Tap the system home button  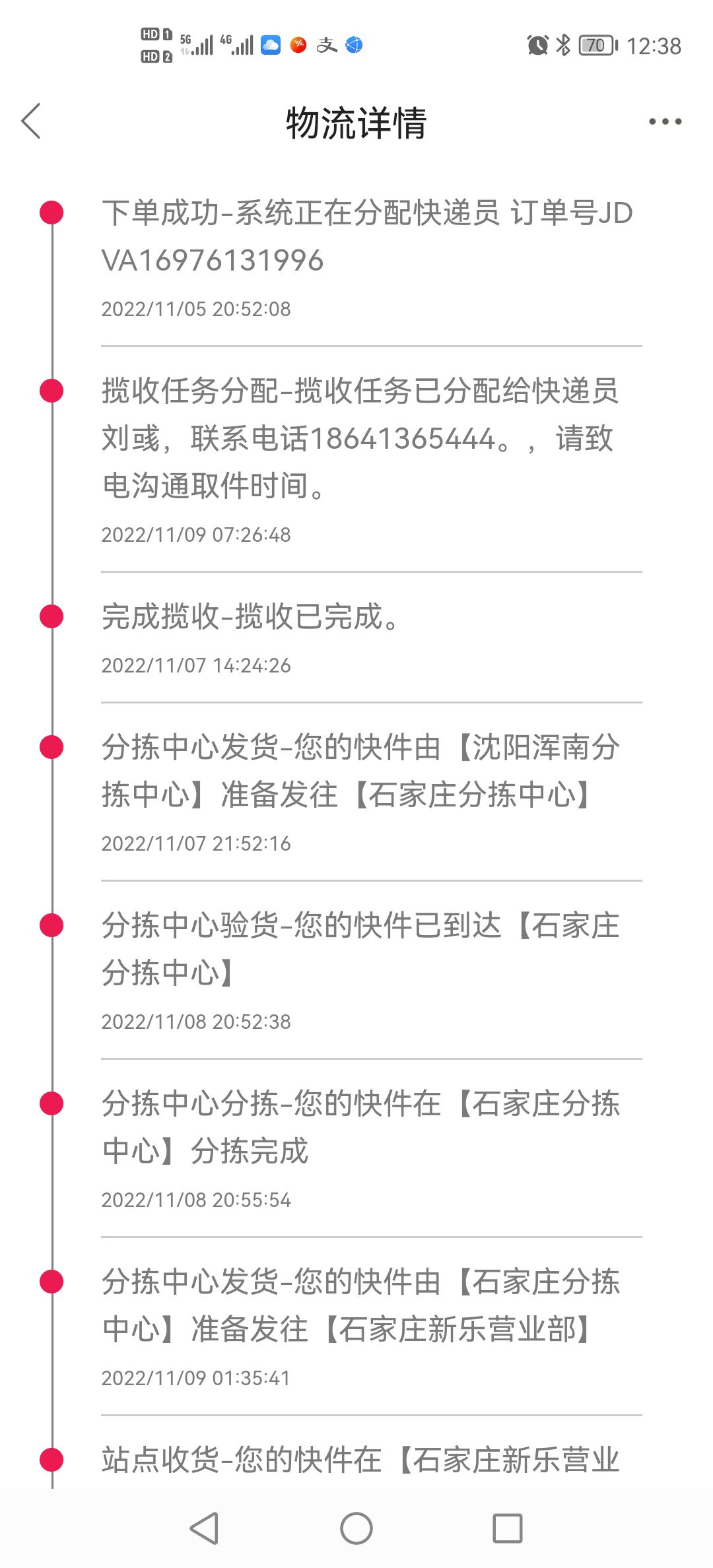pos(356,1528)
